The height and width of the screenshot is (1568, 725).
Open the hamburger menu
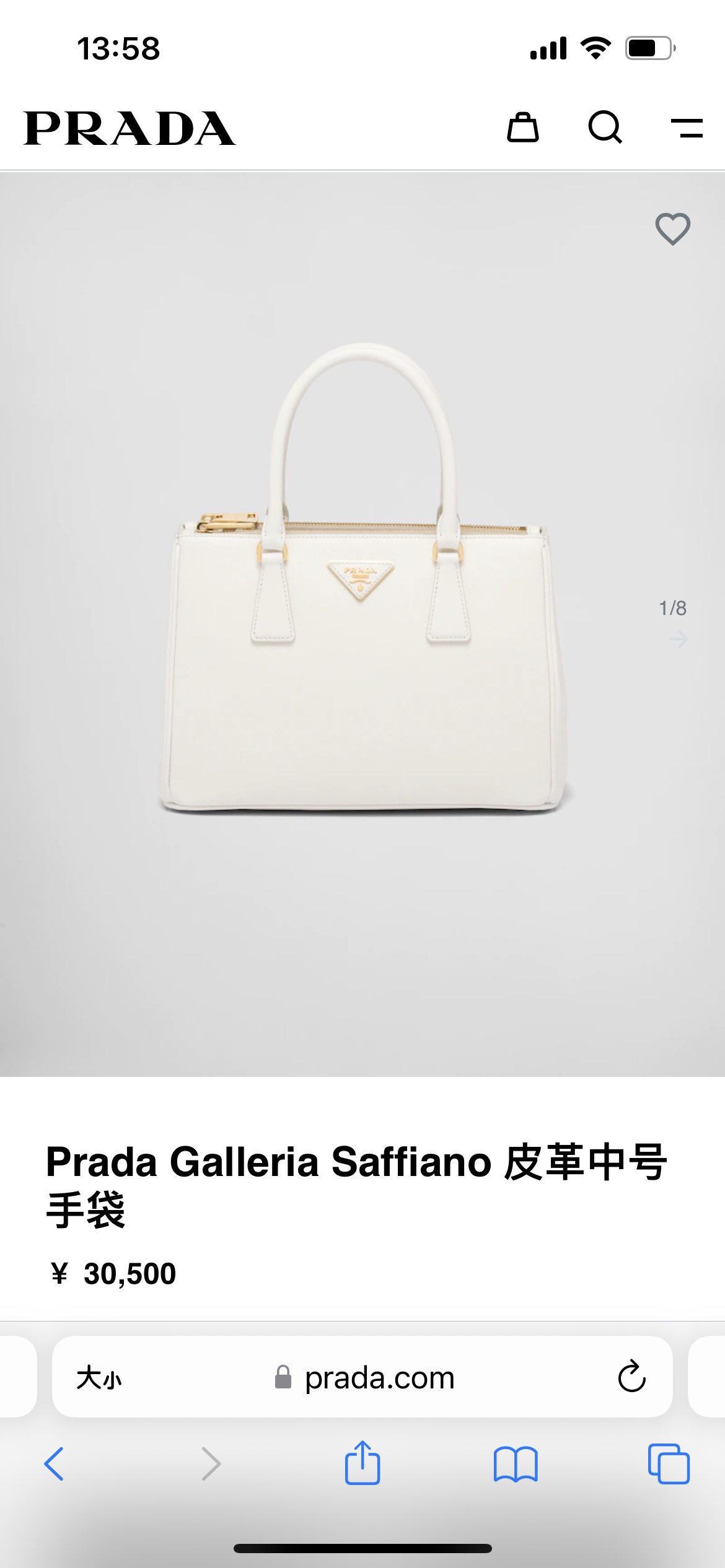[x=687, y=128]
